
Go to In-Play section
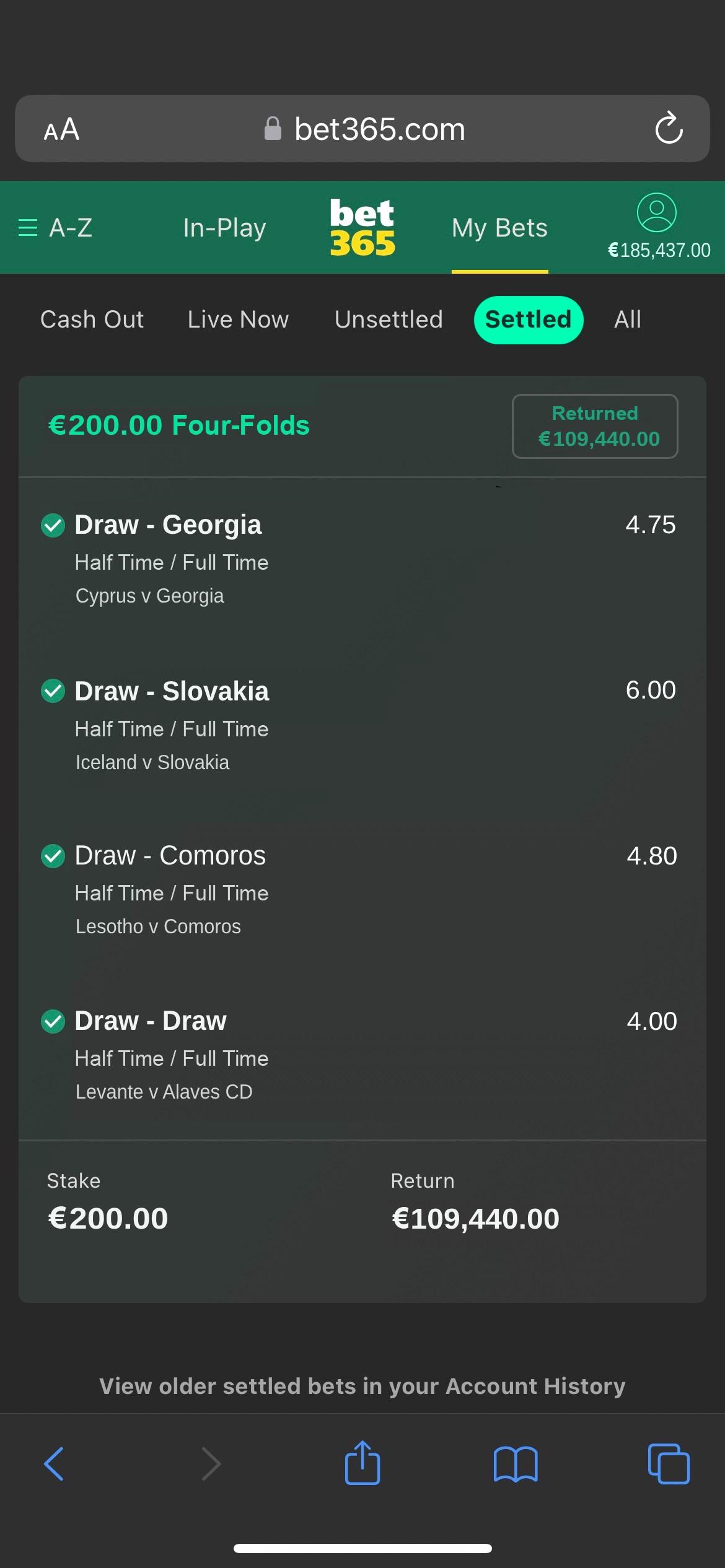click(224, 228)
